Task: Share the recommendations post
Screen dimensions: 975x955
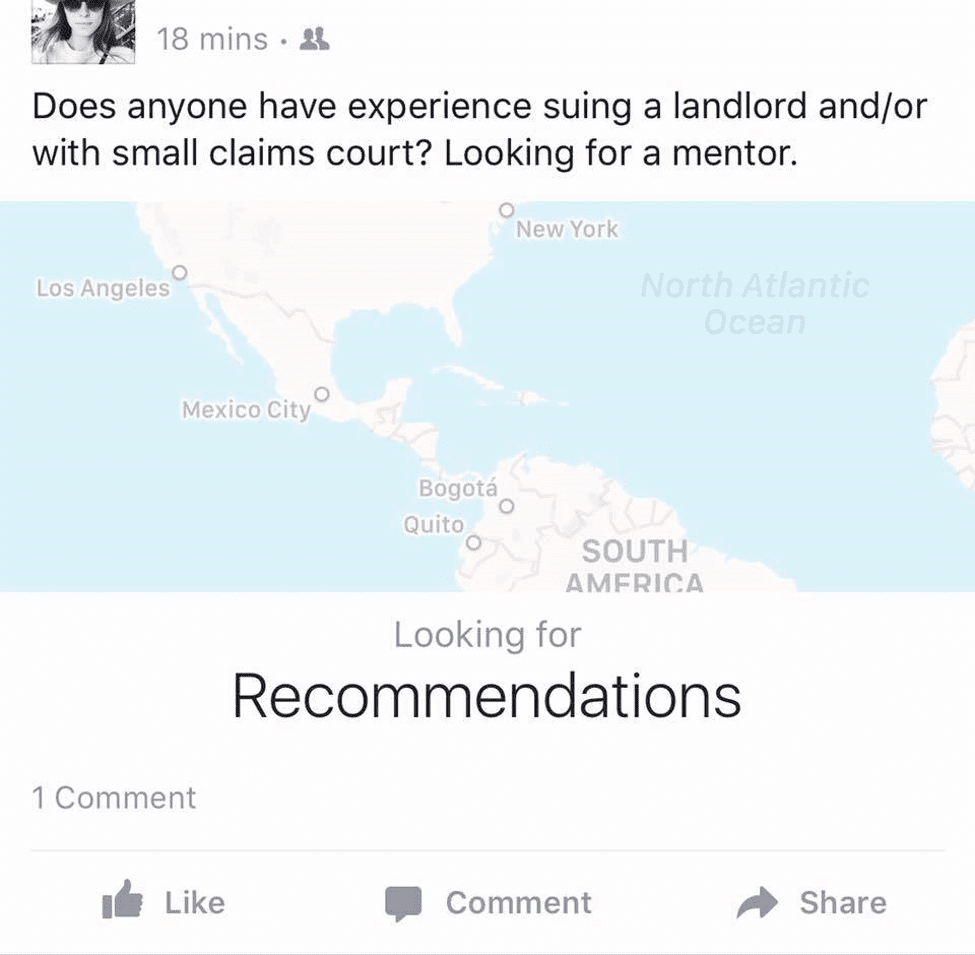Action: (810, 903)
